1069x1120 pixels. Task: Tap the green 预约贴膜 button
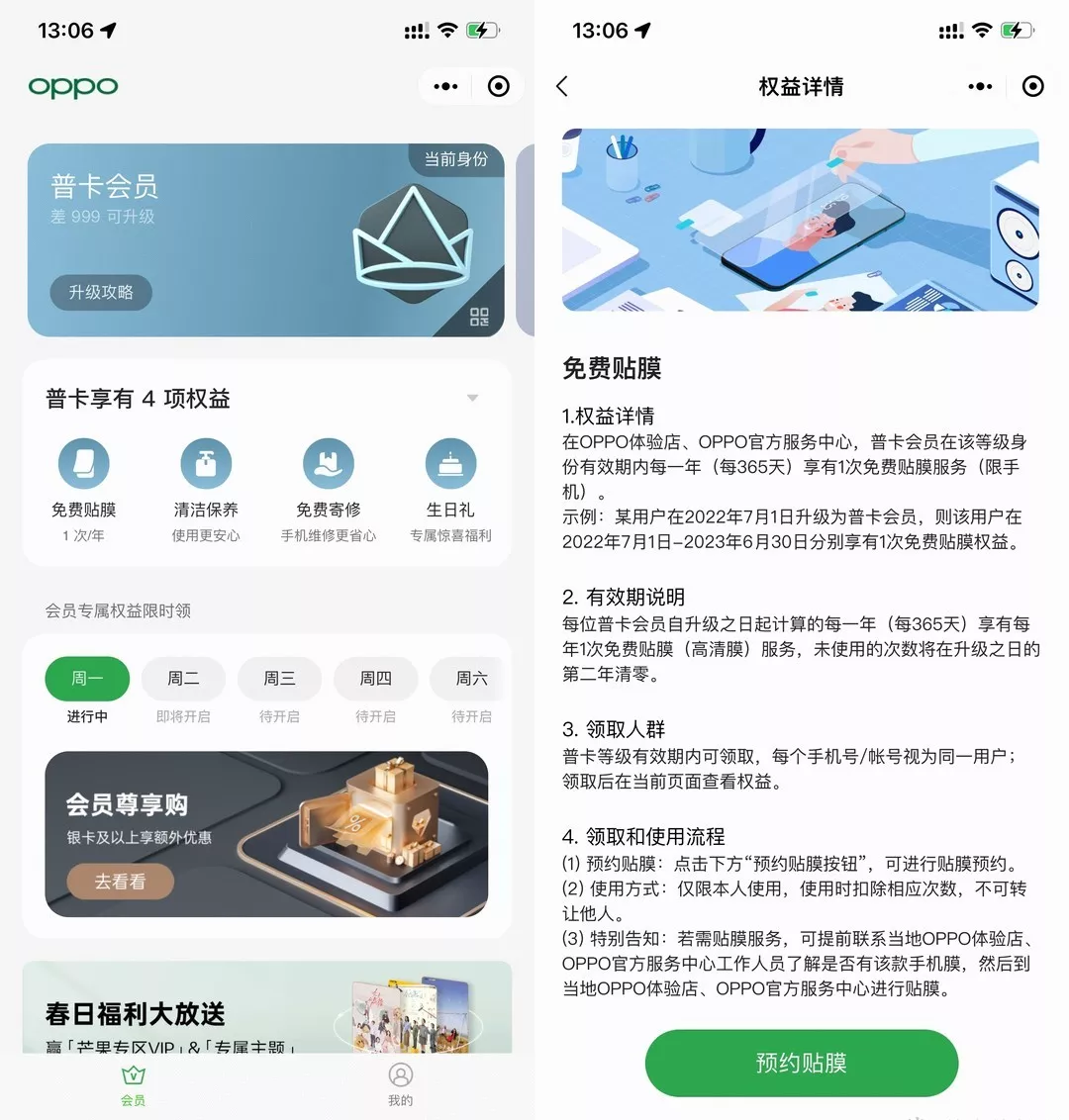[x=801, y=1063]
